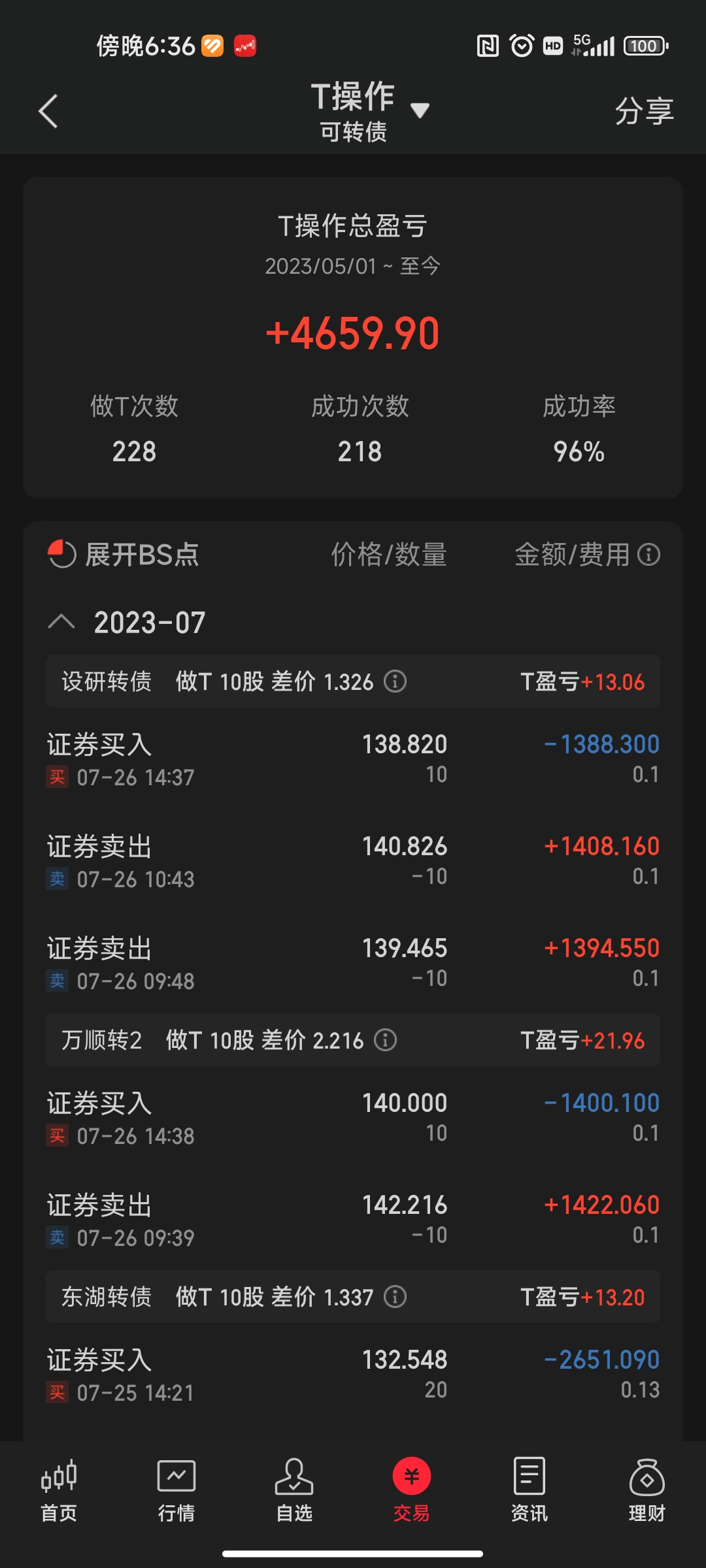Open the T操作 可转债 dropdown
The height and width of the screenshot is (1568, 706).
coord(420,110)
